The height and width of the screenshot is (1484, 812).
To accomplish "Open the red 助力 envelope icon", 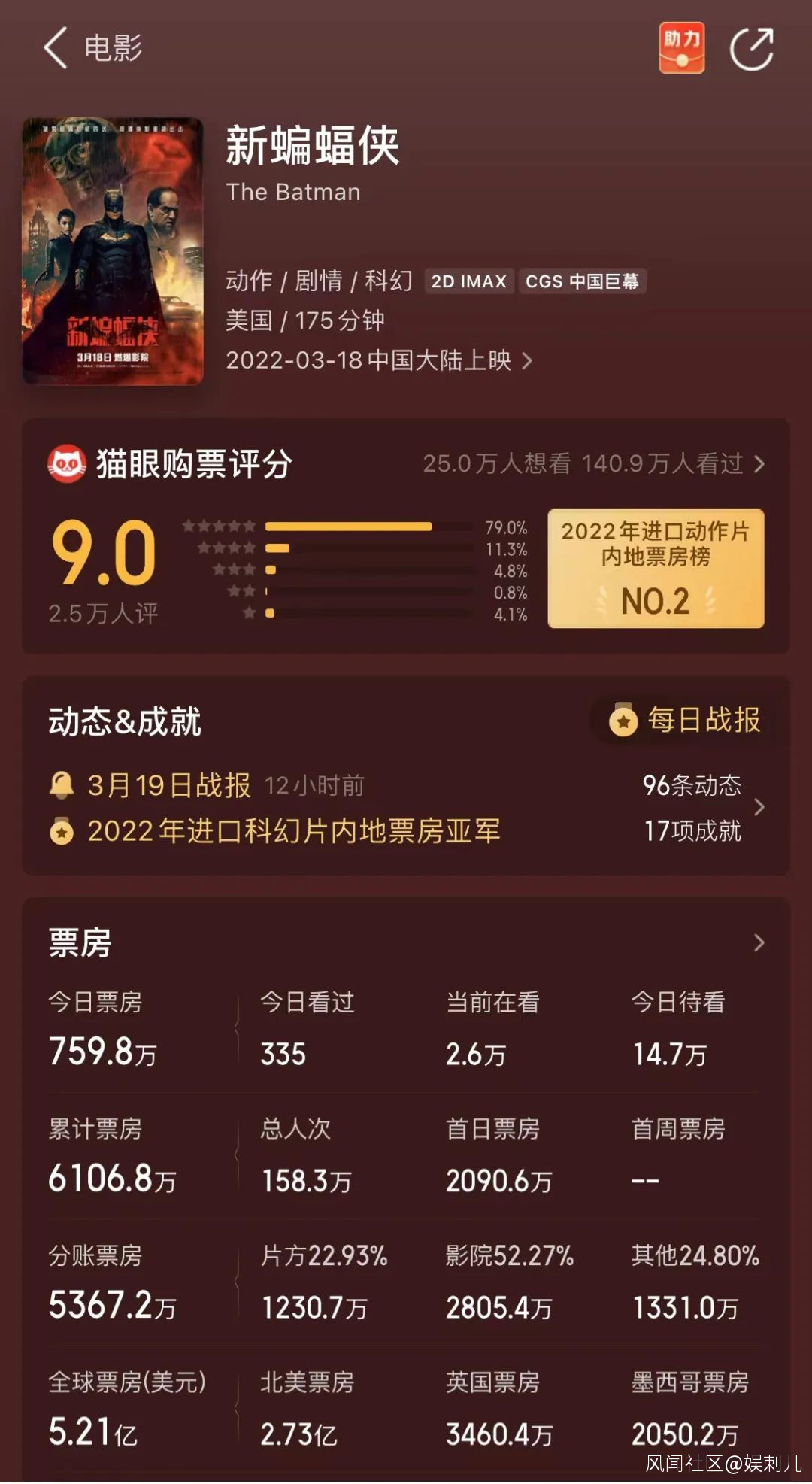I will pyautogui.click(x=681, y=47).
